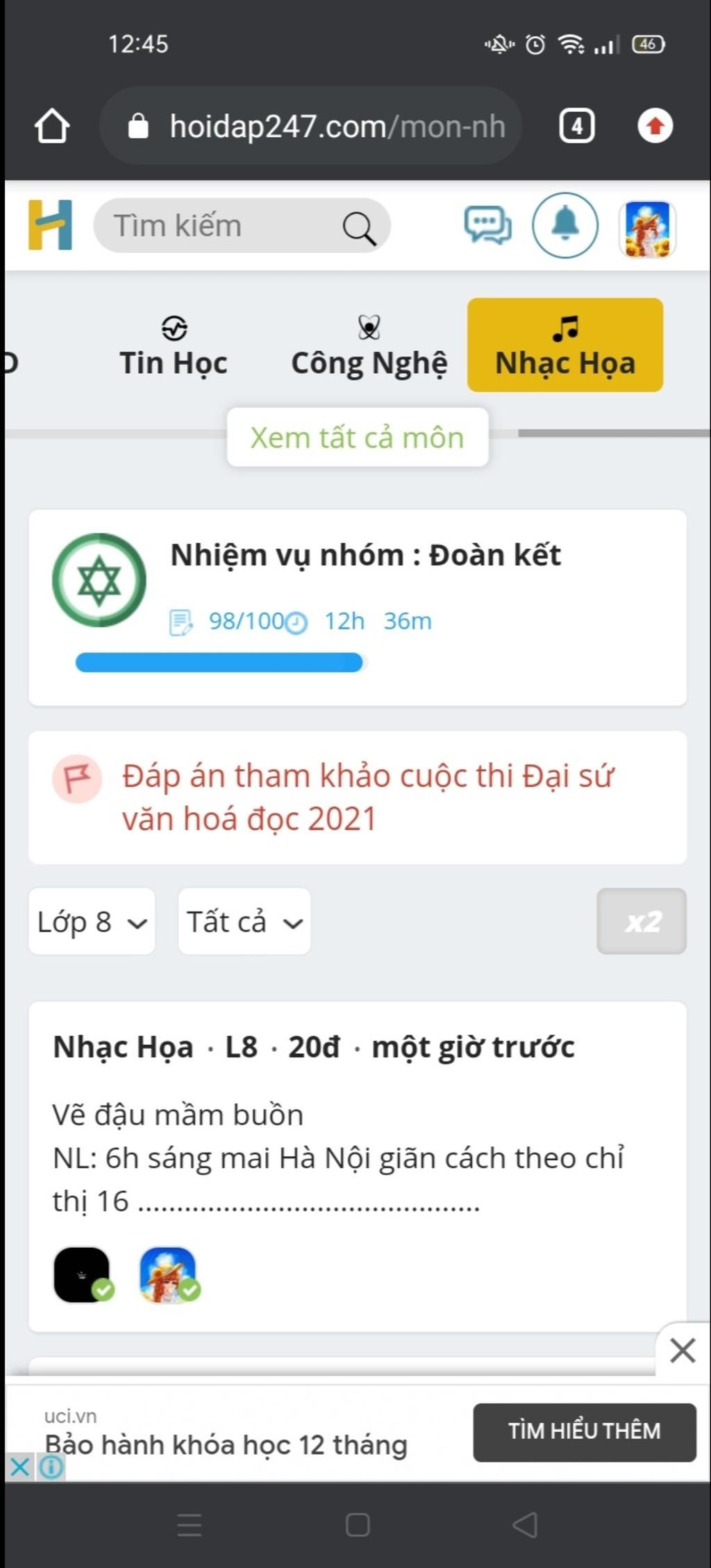
Task: Tap the x2 button
Action: tap(641, 922)
